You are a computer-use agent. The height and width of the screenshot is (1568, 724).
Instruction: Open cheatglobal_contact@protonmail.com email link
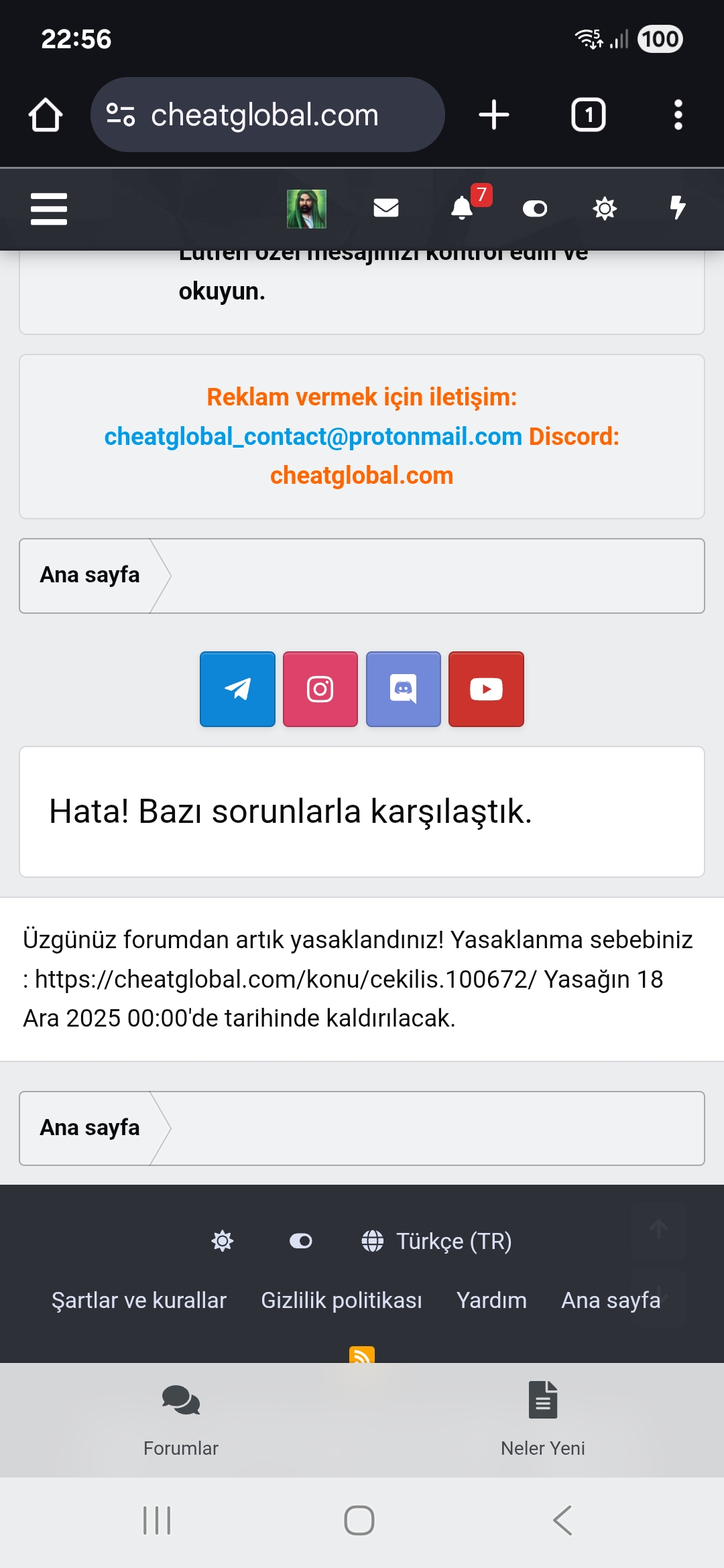pos(313,436)
